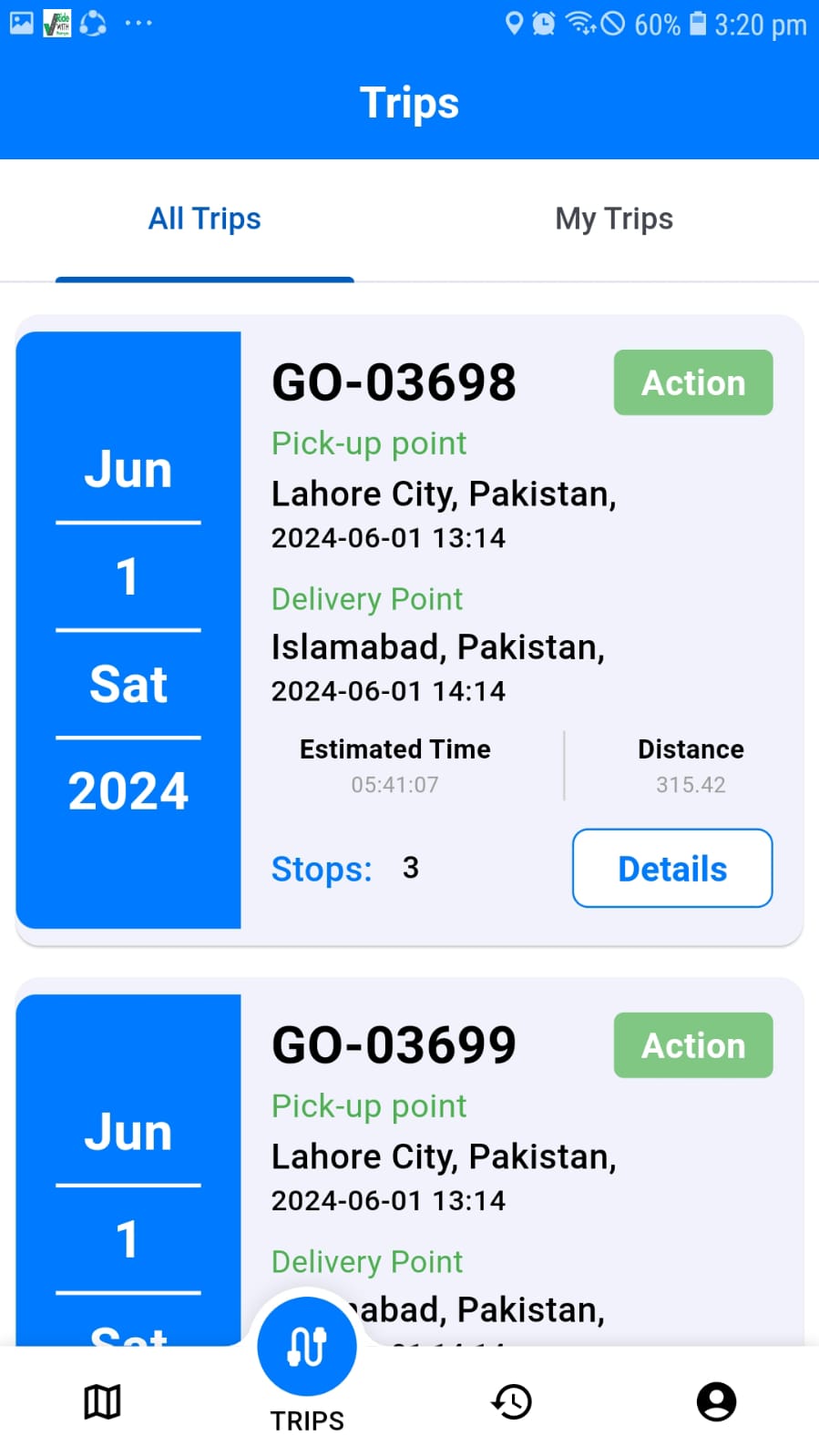Tap the Stops count on GO-03698
This screenshot has height=1456, width=819.
point(346,868)
